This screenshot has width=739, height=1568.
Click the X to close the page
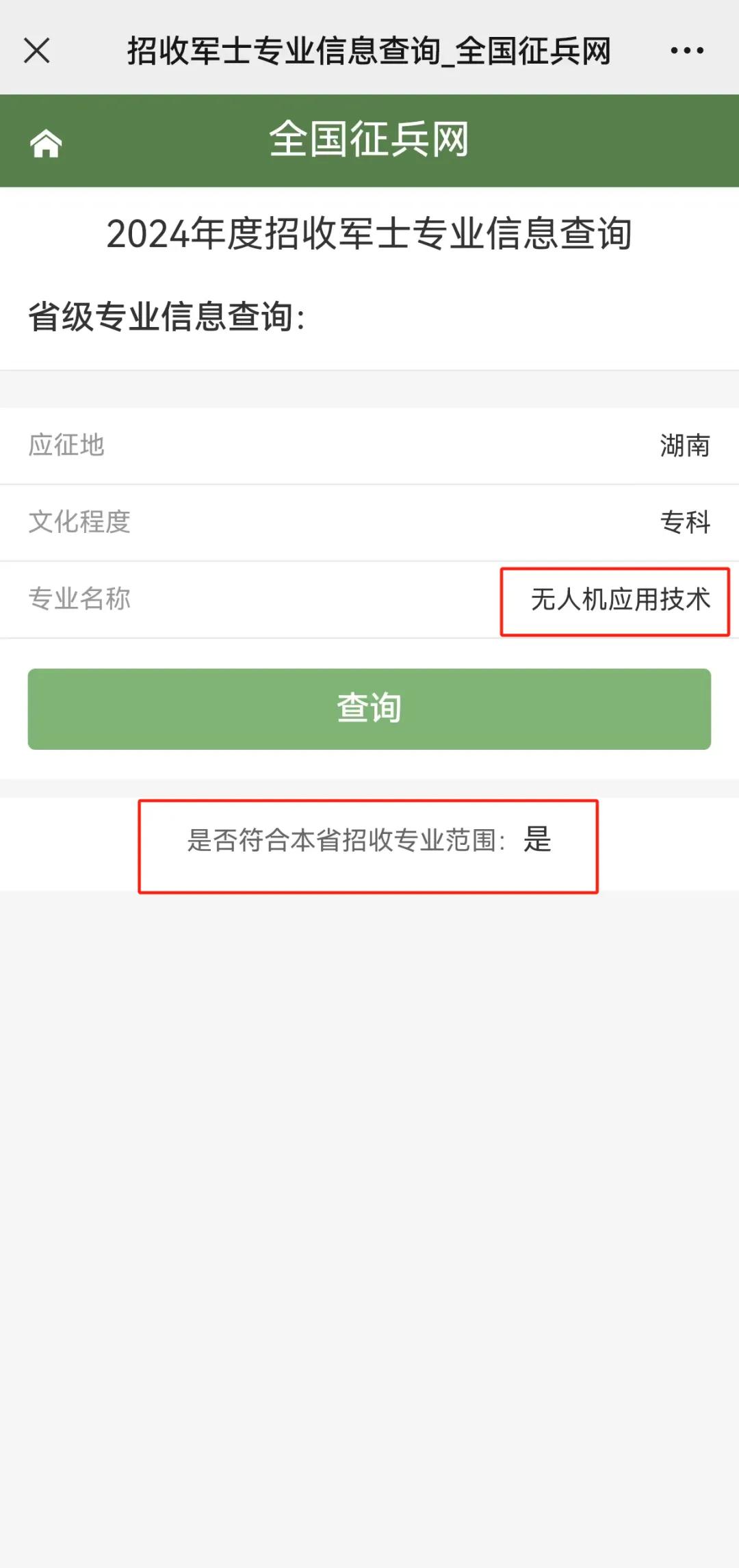36,49
